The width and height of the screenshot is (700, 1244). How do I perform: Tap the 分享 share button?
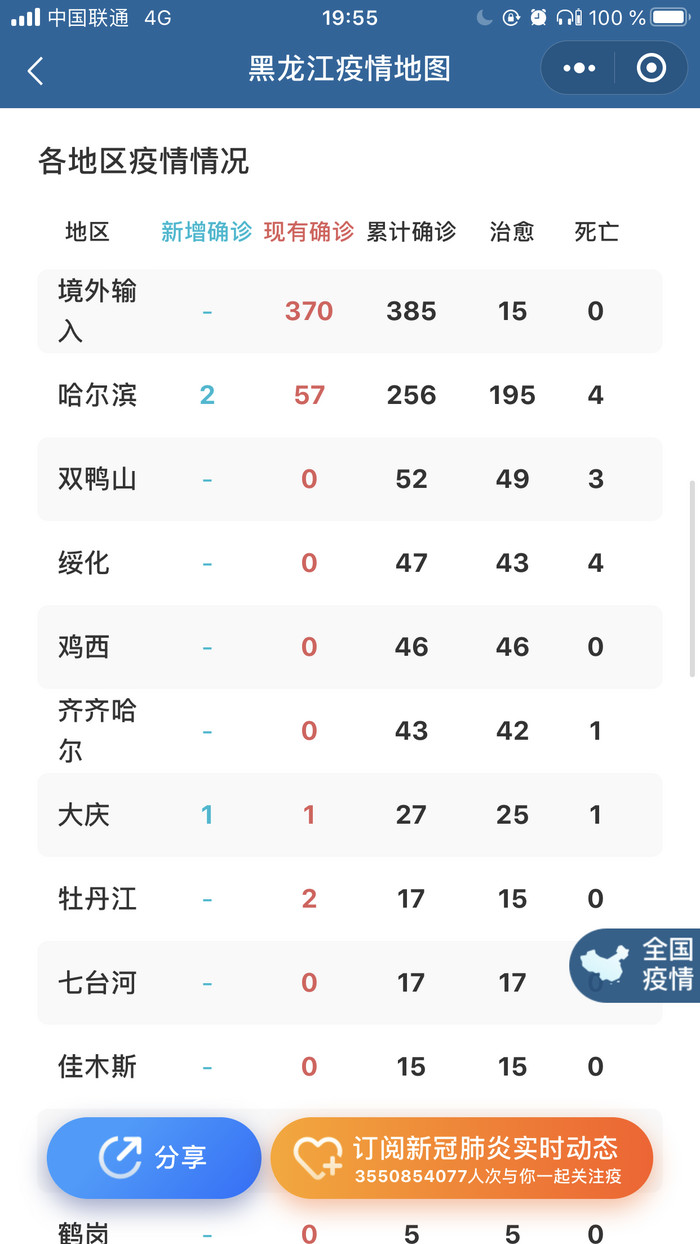153,1157
